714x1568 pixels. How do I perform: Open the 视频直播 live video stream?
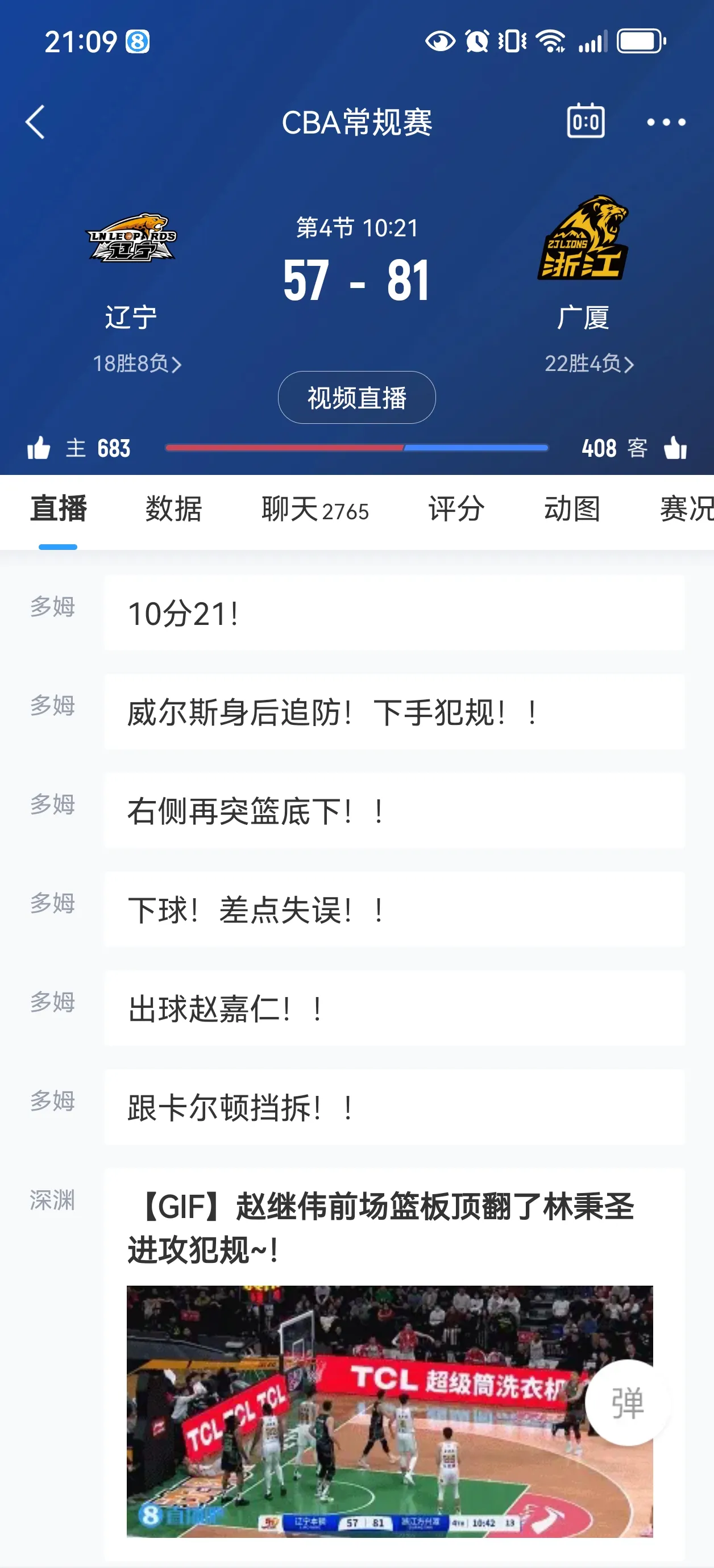356,398
